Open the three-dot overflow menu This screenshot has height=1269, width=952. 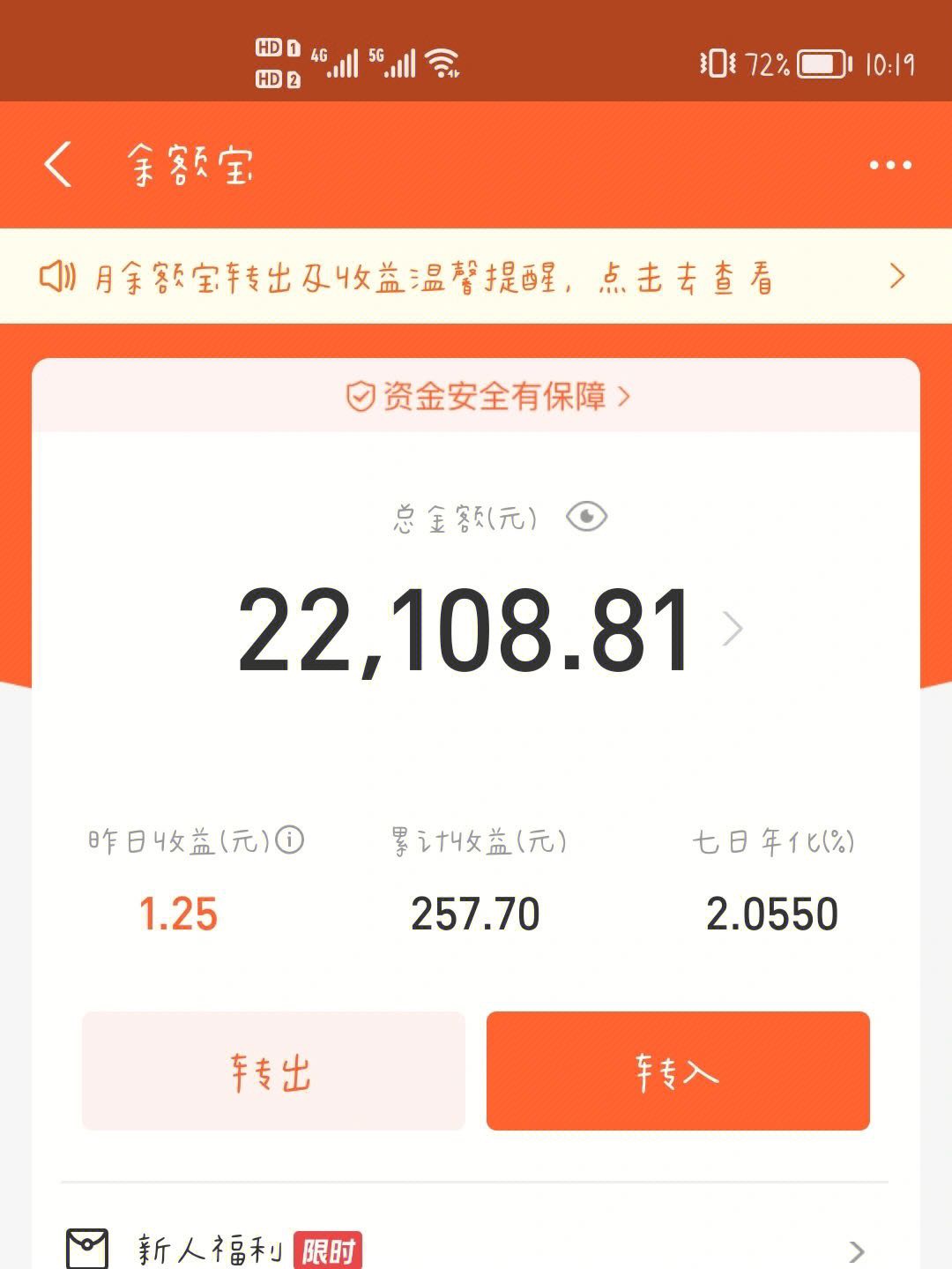coord(889,165)
